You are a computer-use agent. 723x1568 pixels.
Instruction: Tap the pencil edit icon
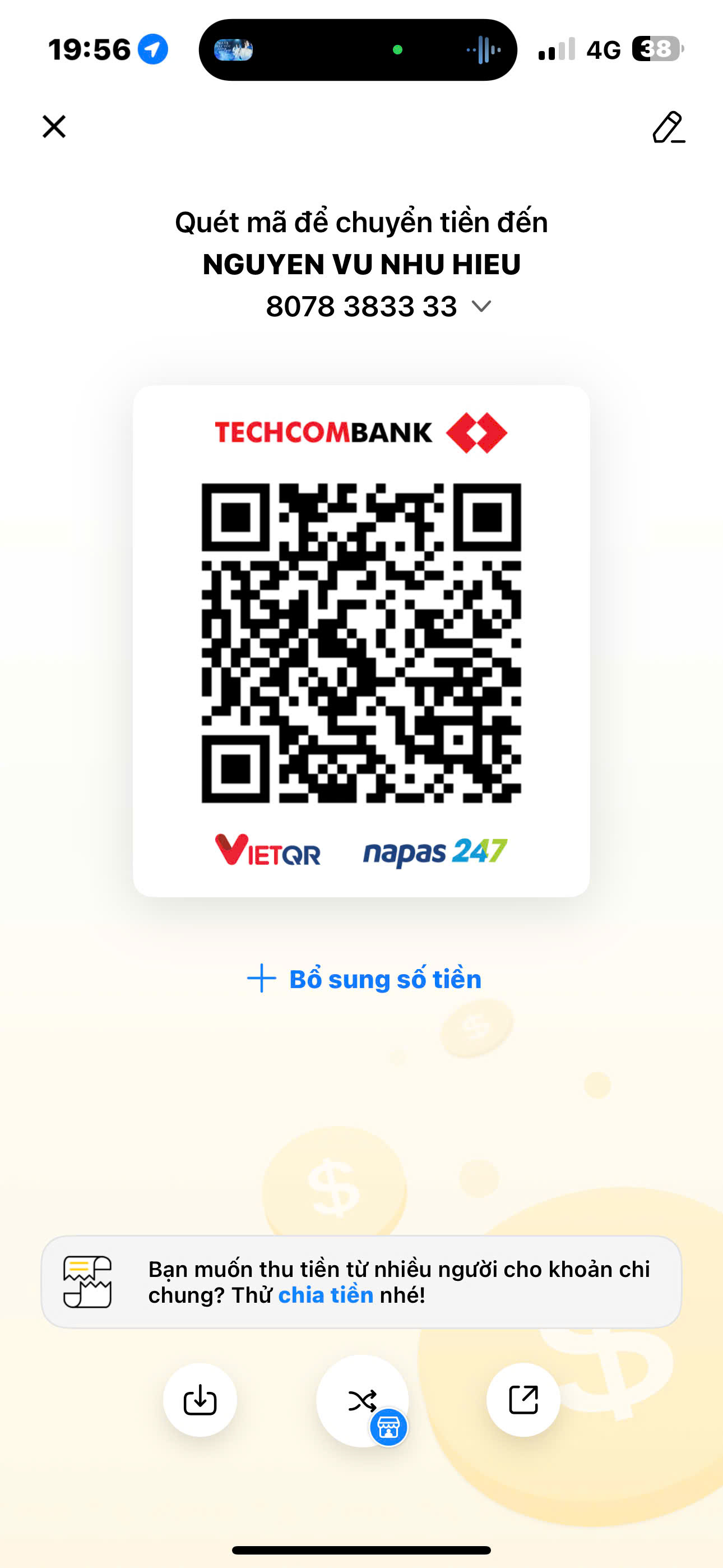point(668,127)
